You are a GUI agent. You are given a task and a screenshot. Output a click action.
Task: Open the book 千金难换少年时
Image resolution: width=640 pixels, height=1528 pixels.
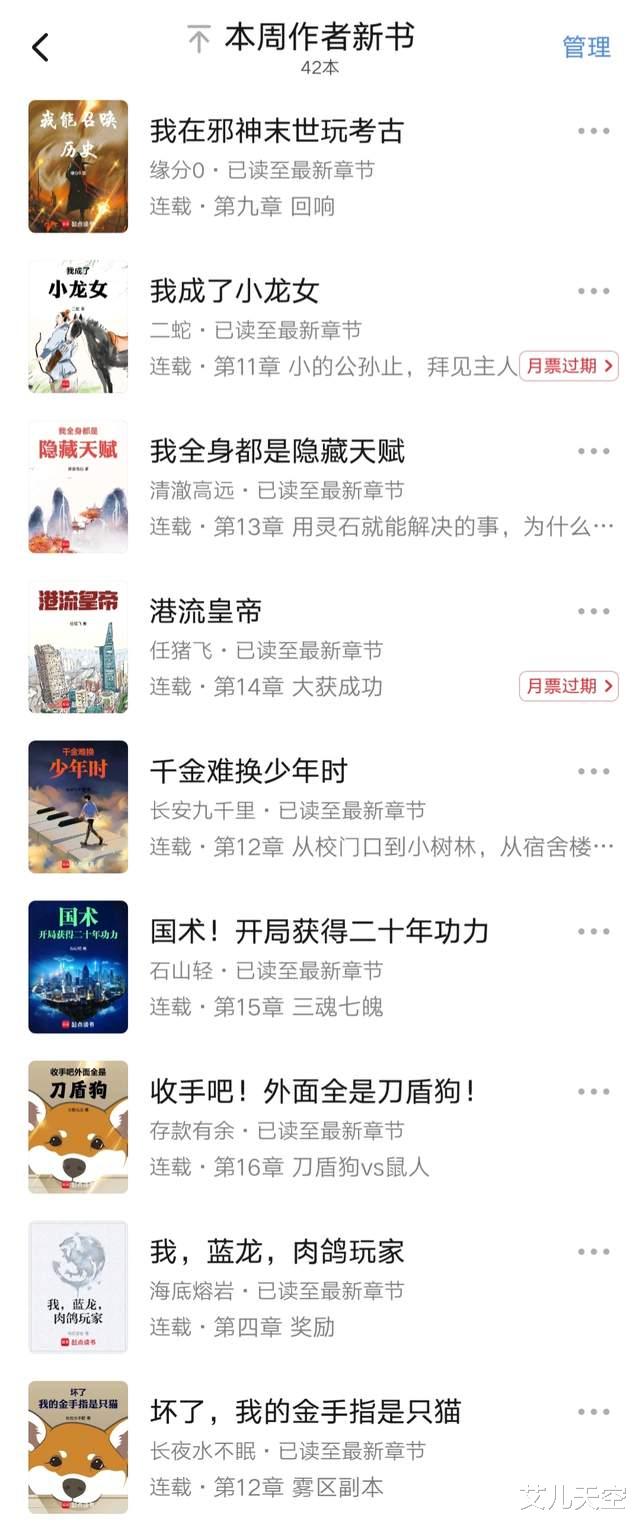click(248, 771)
